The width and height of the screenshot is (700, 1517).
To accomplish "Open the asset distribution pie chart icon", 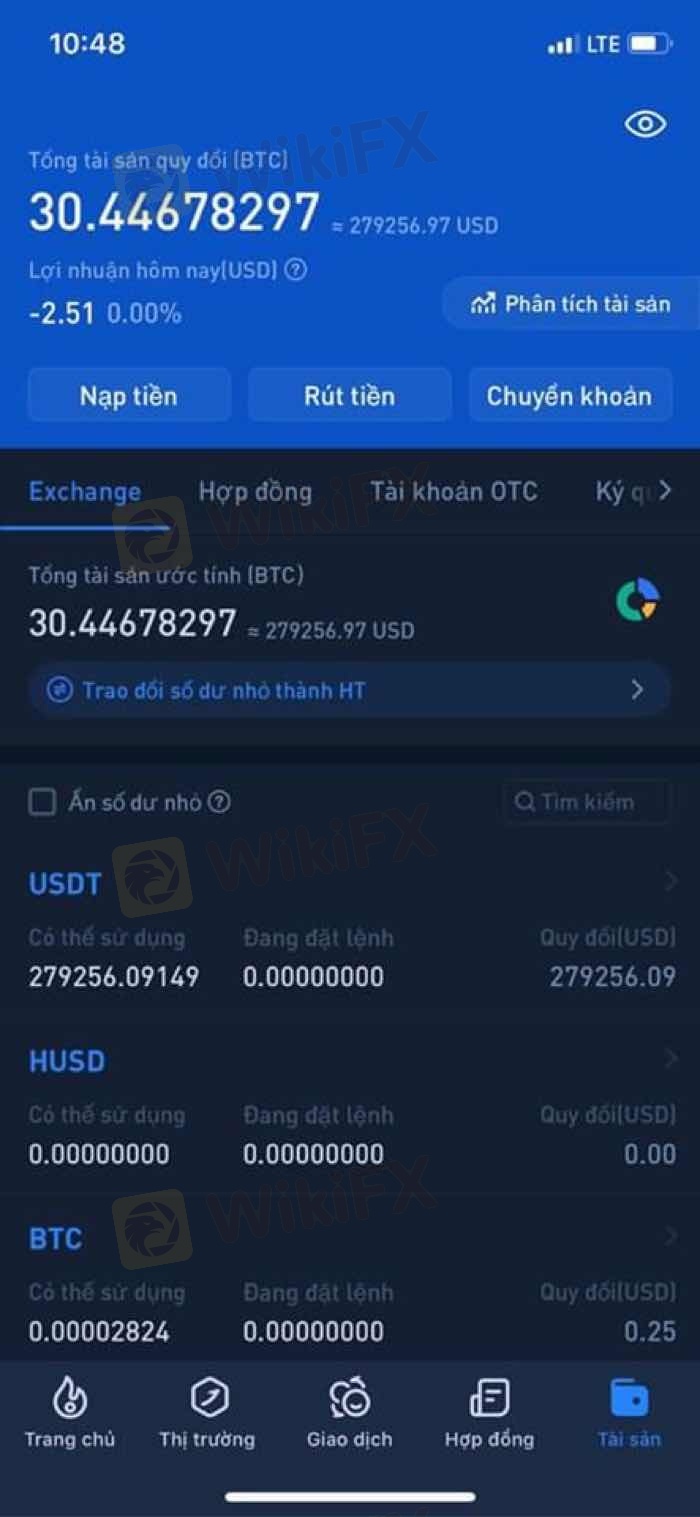I will point(637,601).
